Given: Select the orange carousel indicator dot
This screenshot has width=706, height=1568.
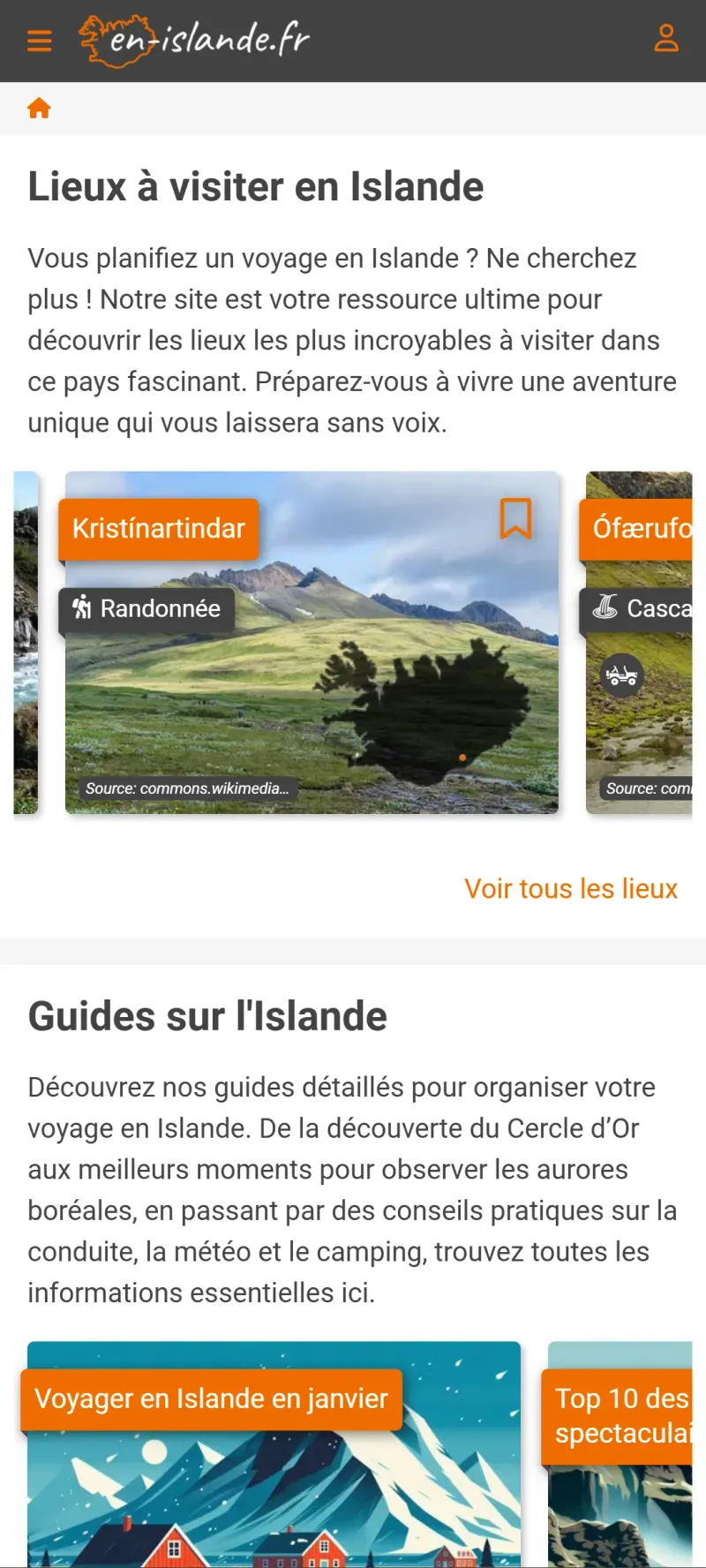Looking at the screenshot, I should click(462, 758).
